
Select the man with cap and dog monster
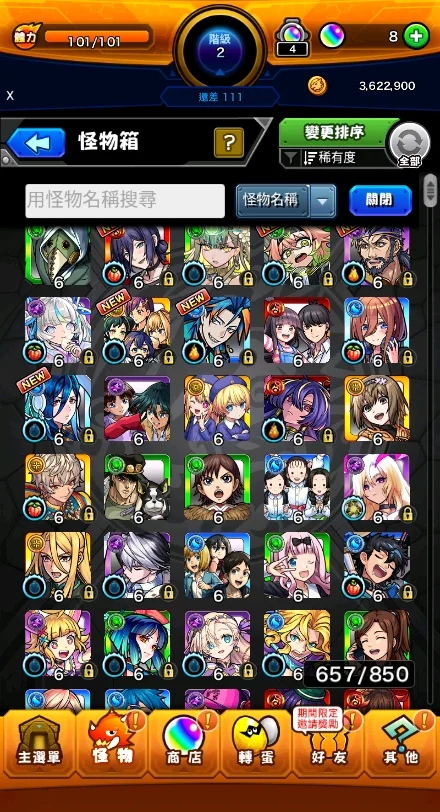[137, 487]
